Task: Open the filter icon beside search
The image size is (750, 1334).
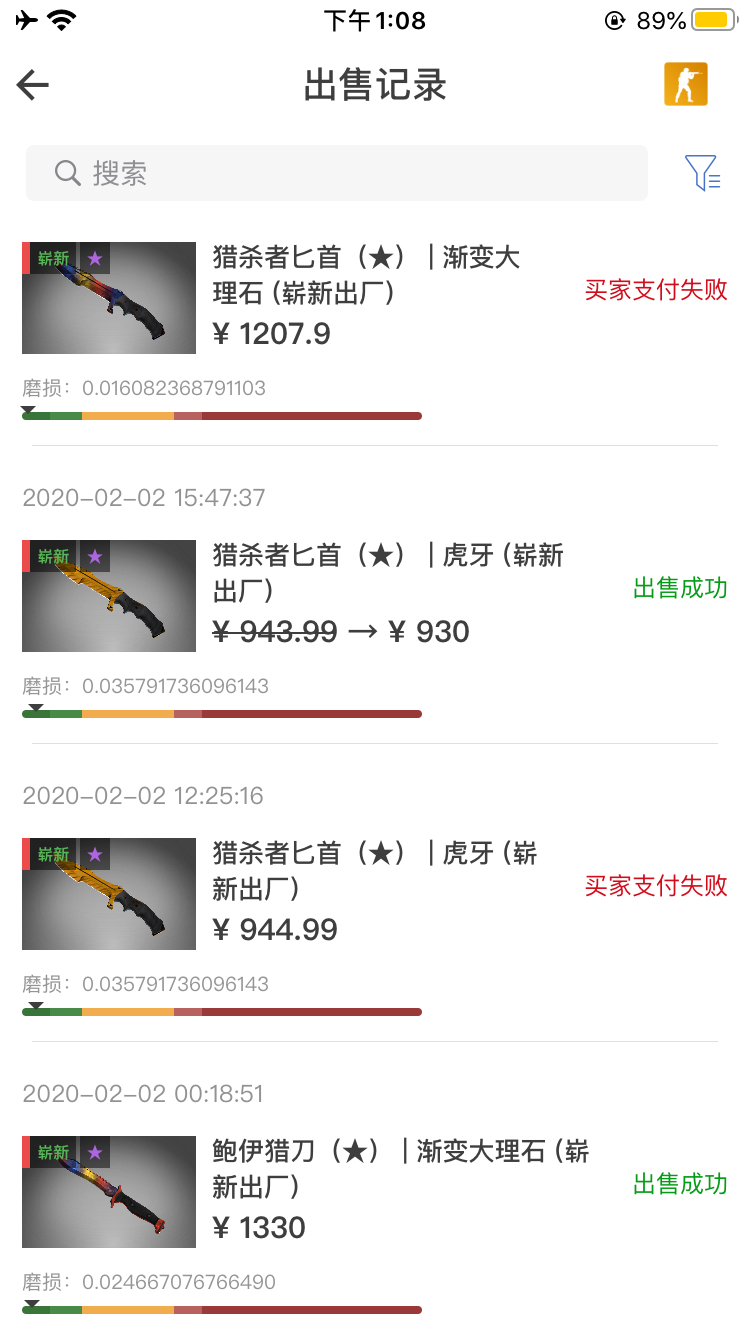Action: (702, 173)
